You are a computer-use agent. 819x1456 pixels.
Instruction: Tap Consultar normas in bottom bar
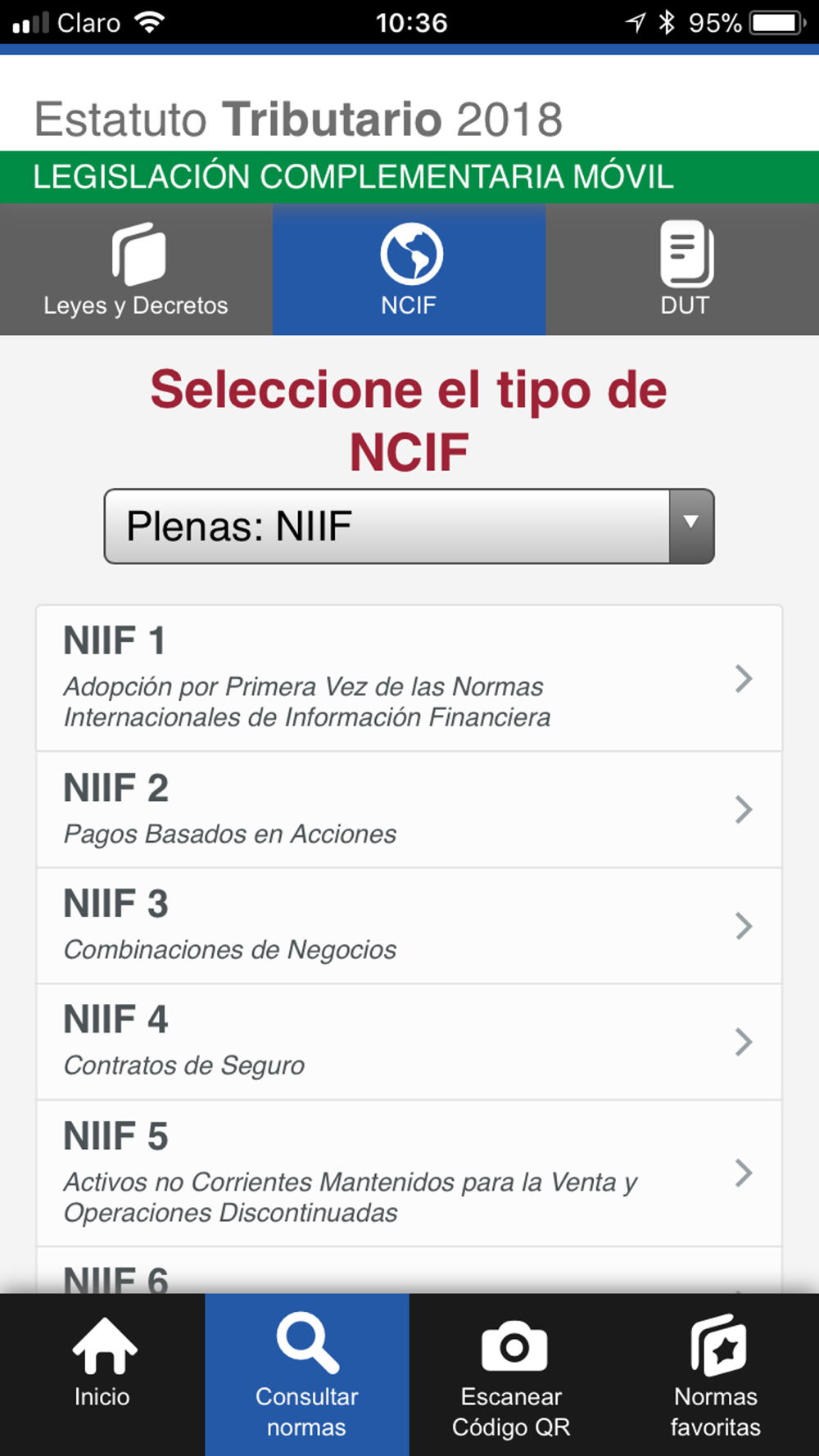click(306, 1374)
